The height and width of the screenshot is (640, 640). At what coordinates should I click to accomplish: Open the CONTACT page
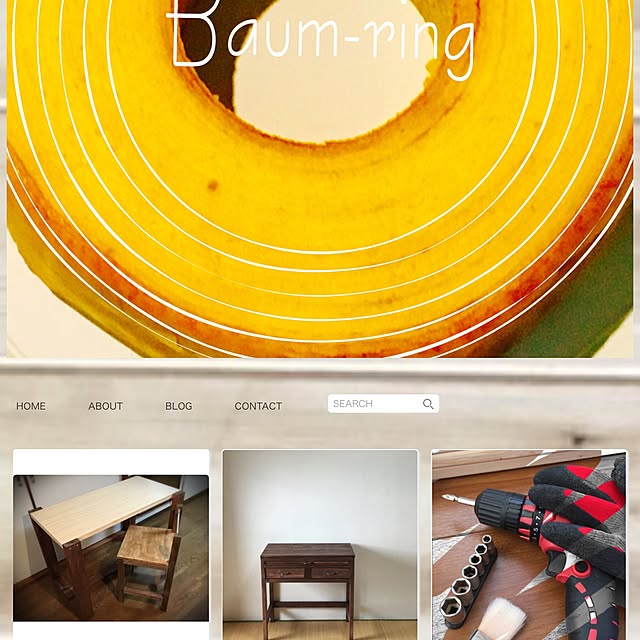point(258,406)
